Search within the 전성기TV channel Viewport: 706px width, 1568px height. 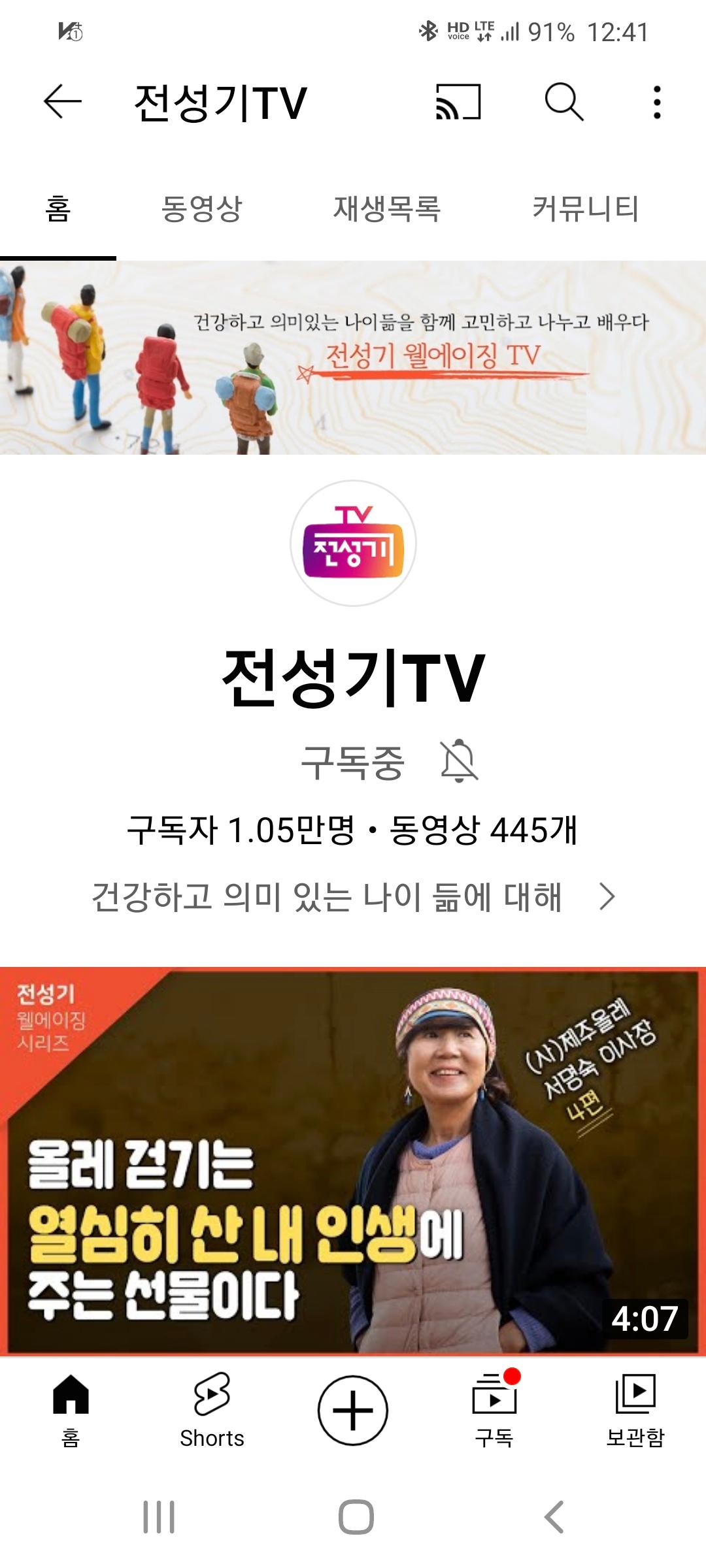pyautogui.click(x=563, y=102)
